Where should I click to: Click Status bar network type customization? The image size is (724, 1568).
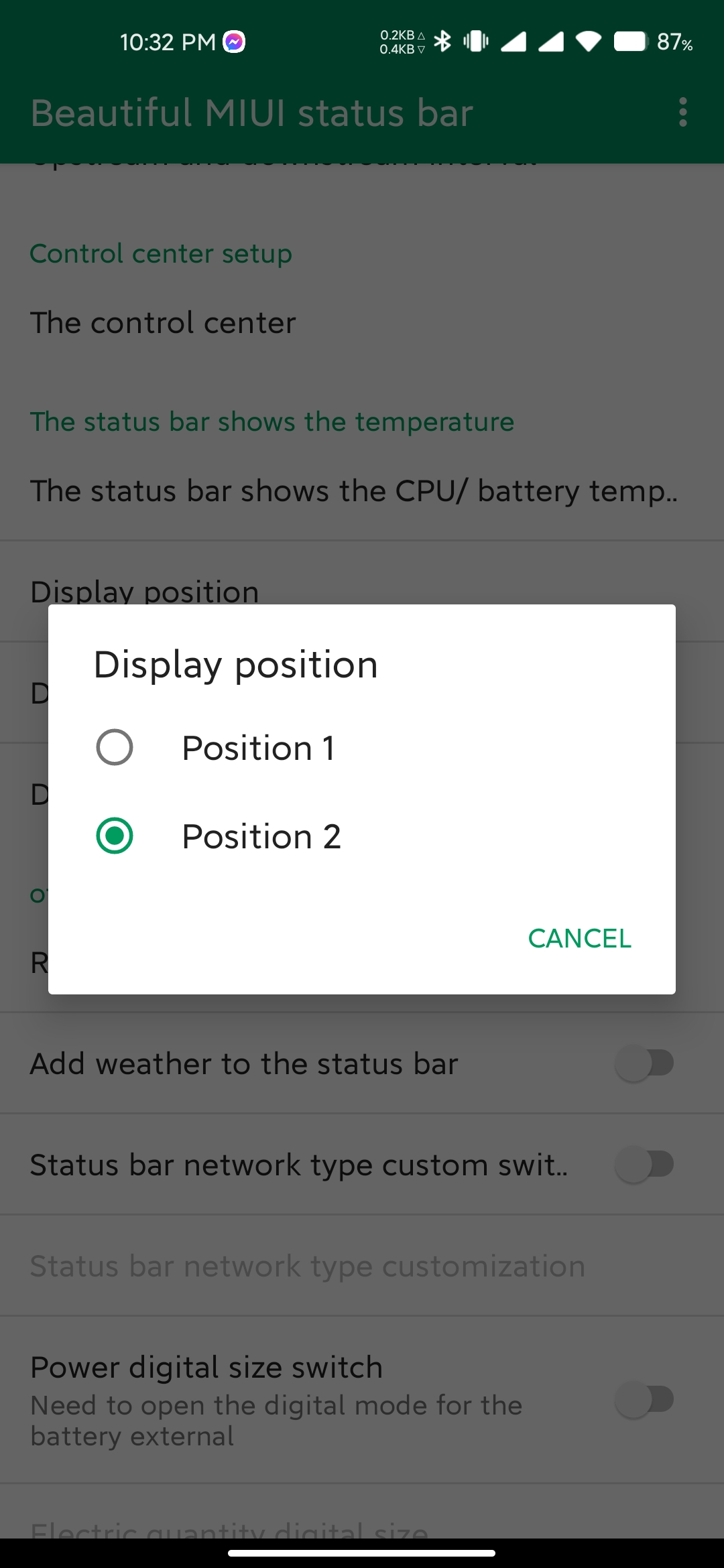pos(306,1266)
